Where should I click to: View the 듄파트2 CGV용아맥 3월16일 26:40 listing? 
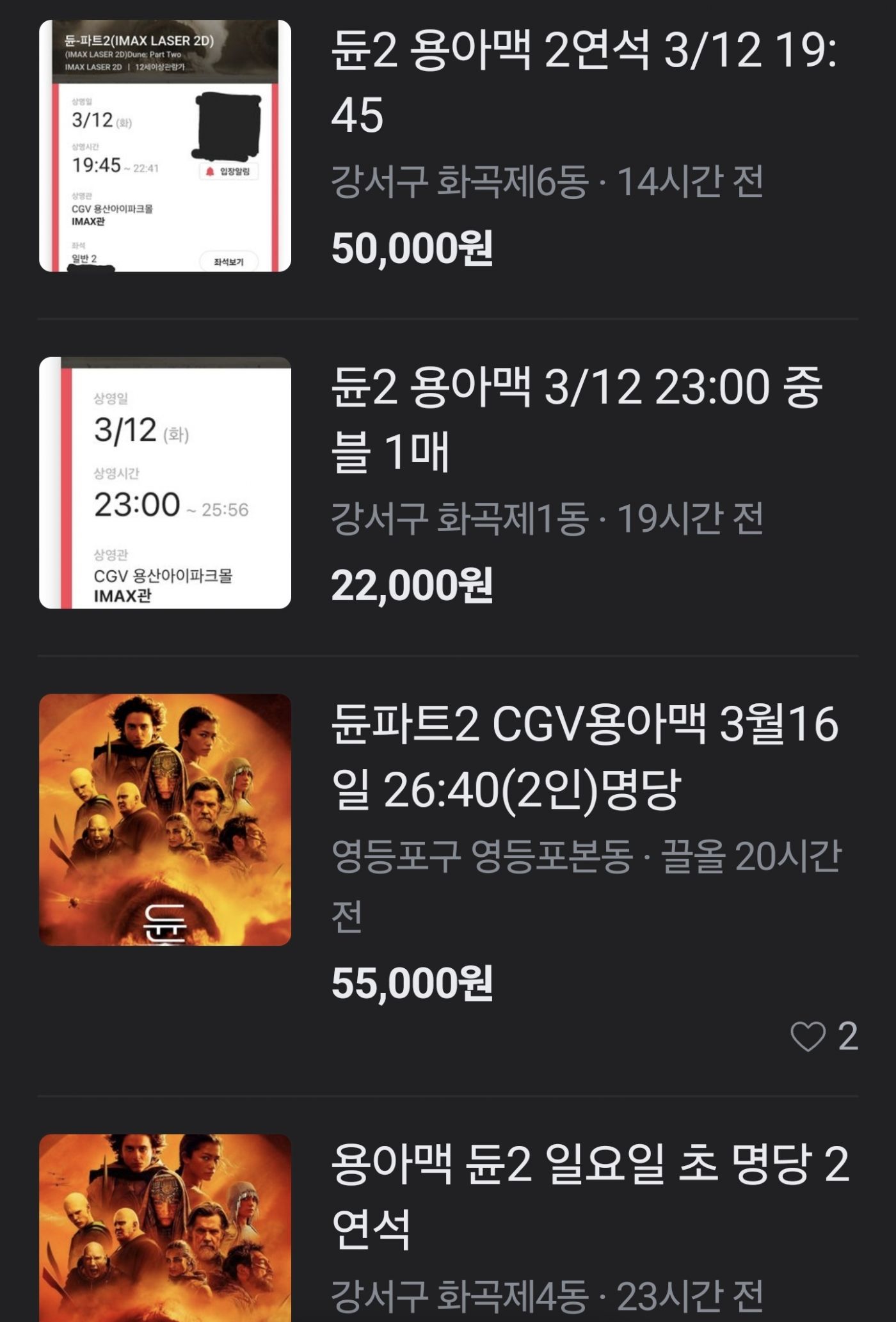[x=584, y=756]
